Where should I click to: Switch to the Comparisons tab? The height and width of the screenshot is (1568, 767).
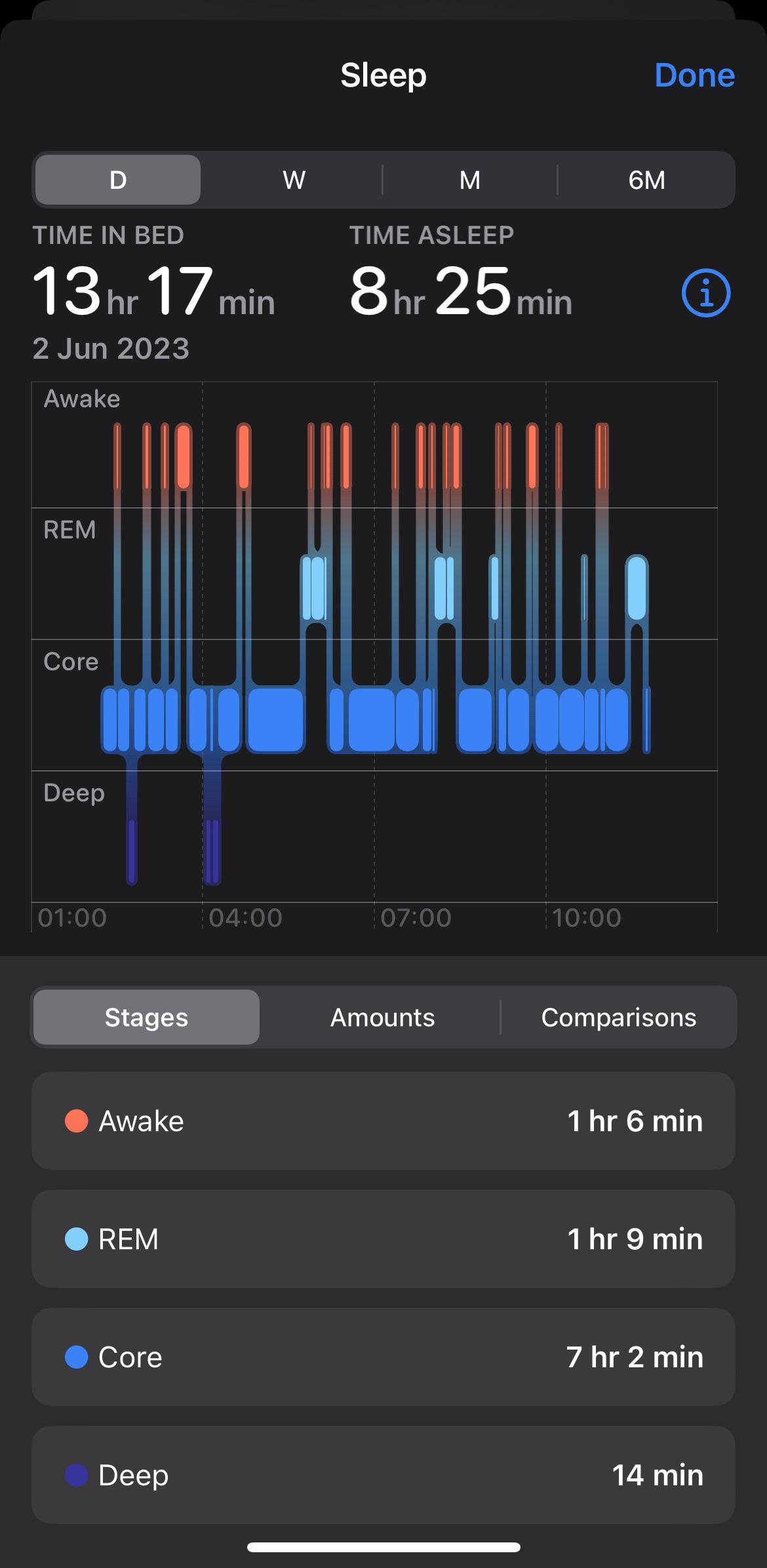pos(618,1017)
